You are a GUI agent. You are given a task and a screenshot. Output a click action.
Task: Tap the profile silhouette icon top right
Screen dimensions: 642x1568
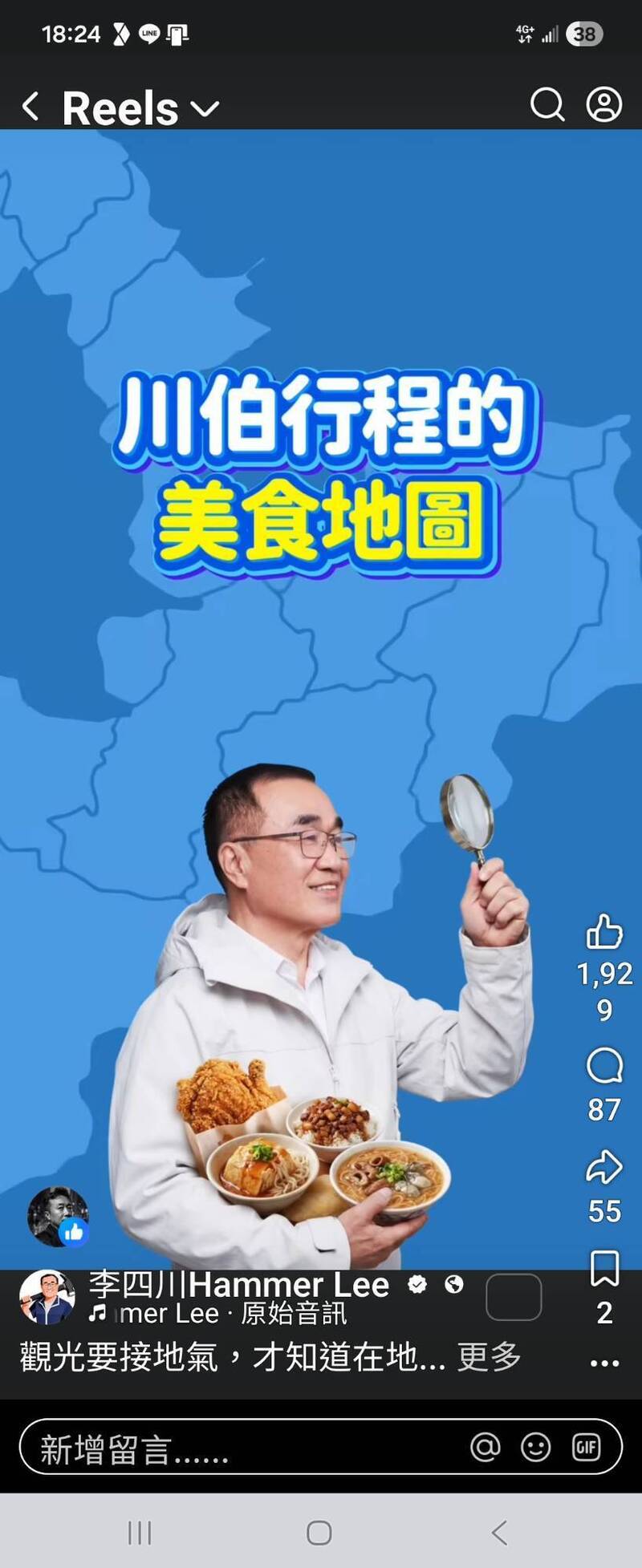[606, 105]
